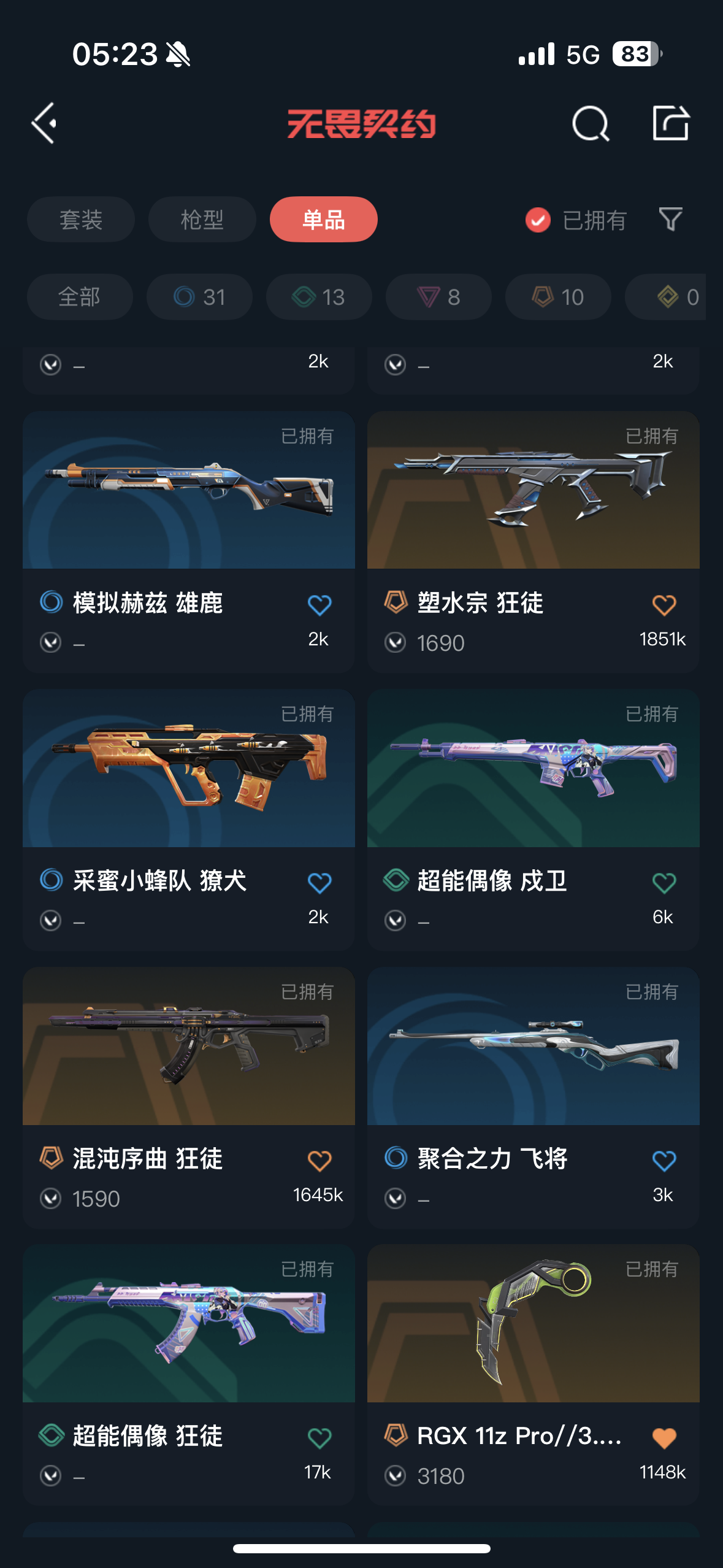Switch to the 套装 tab
This screenshot has height=1568, width=723.
click(x=80, y=220)
